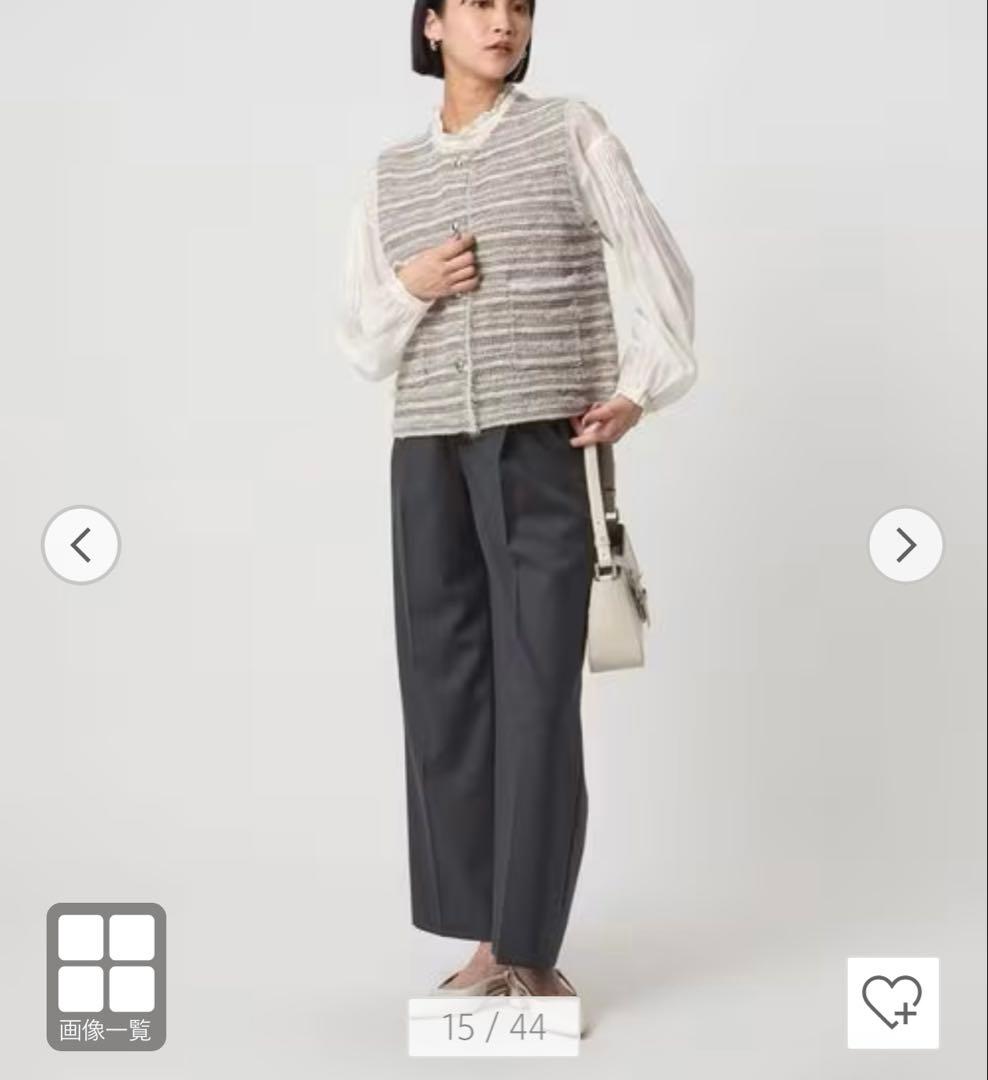Go to the previous product image

[x=81, y=545]
